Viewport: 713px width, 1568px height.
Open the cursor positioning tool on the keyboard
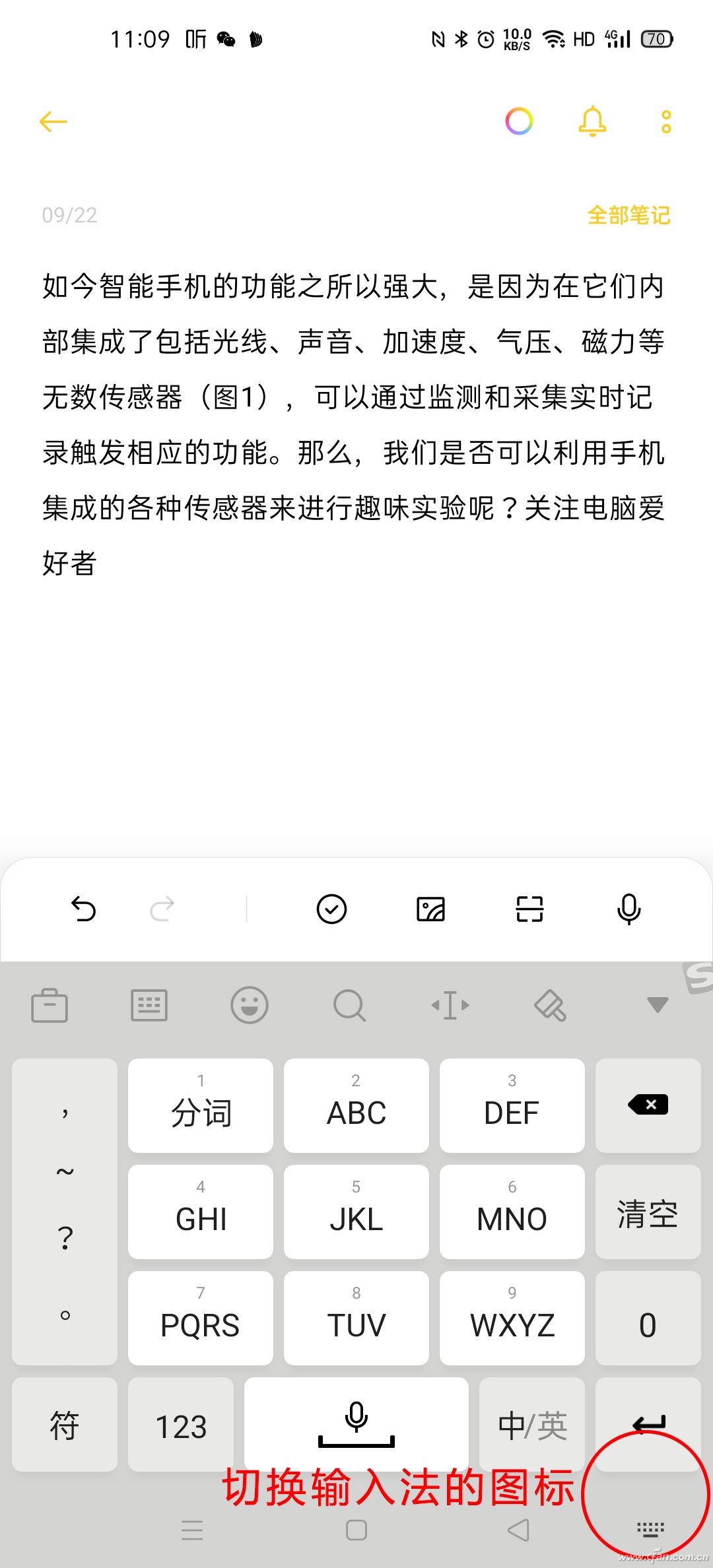450,1005
